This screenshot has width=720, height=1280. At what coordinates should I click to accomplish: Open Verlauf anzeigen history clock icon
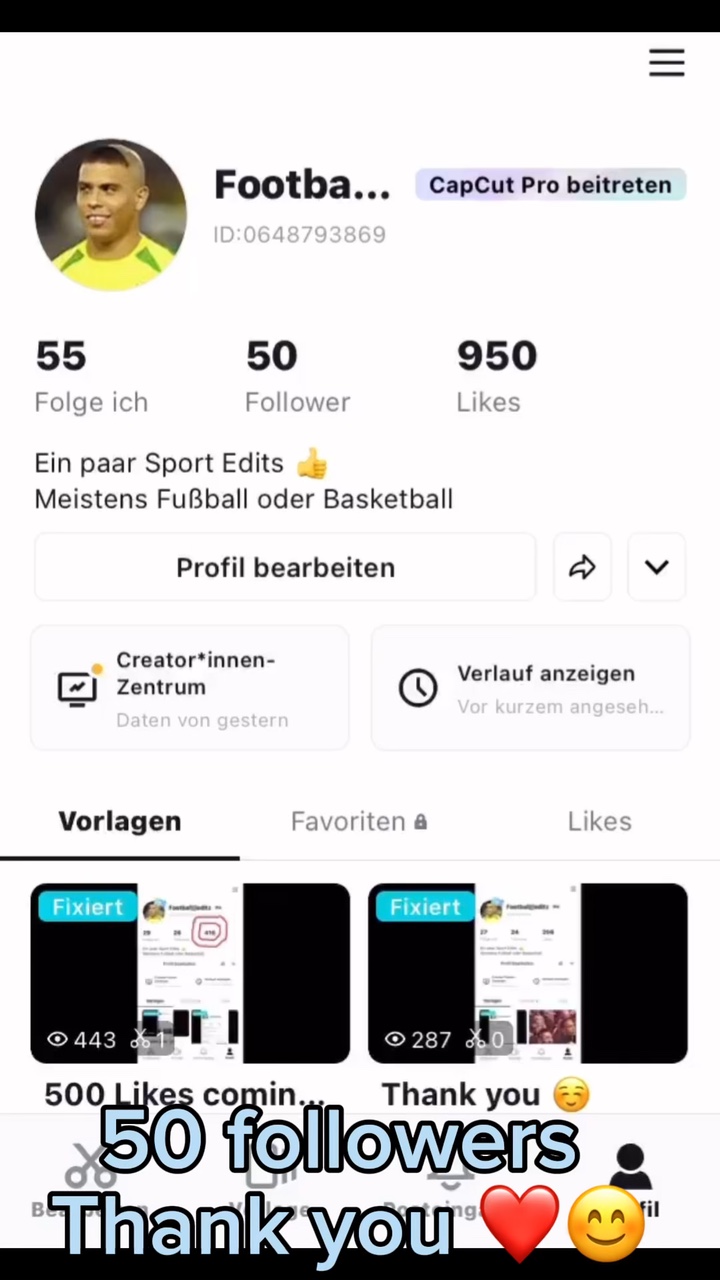(418, 688)
